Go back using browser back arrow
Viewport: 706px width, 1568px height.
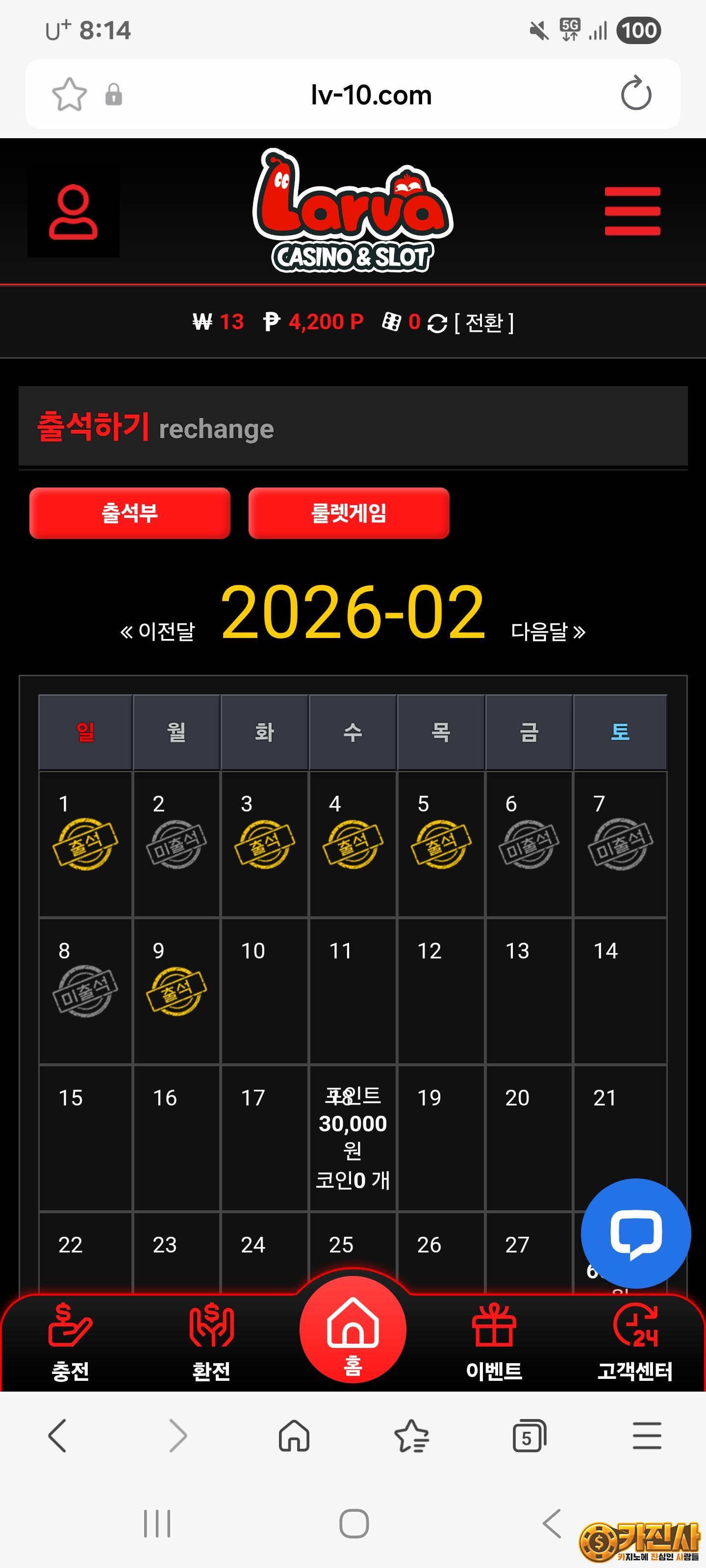(57, 1436)
